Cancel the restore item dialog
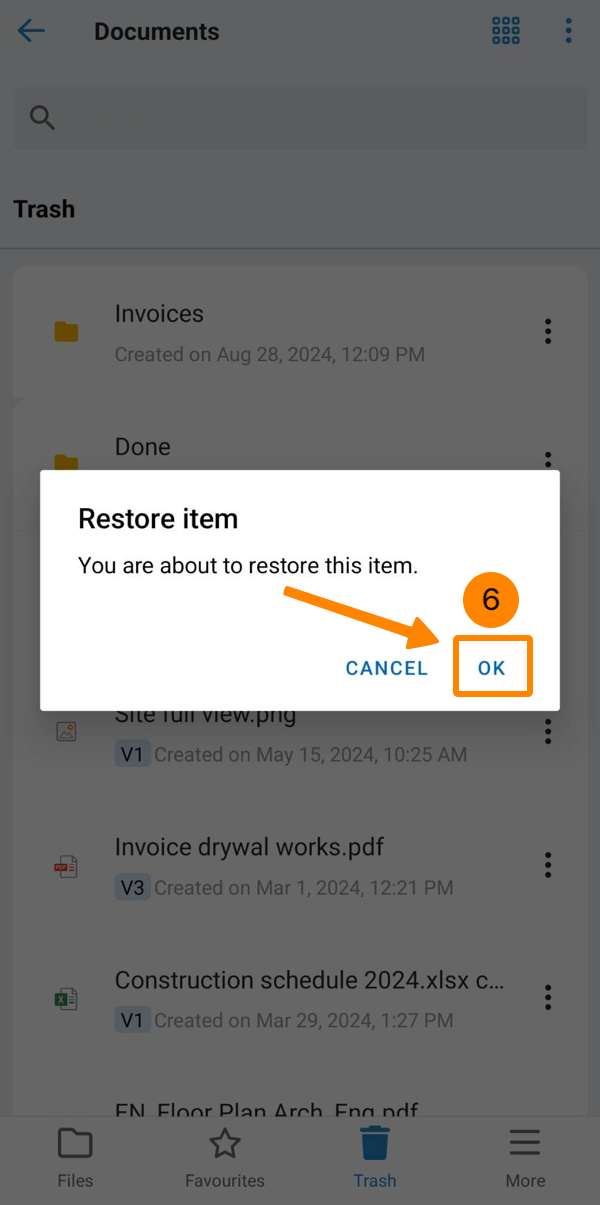 point(386,668)
